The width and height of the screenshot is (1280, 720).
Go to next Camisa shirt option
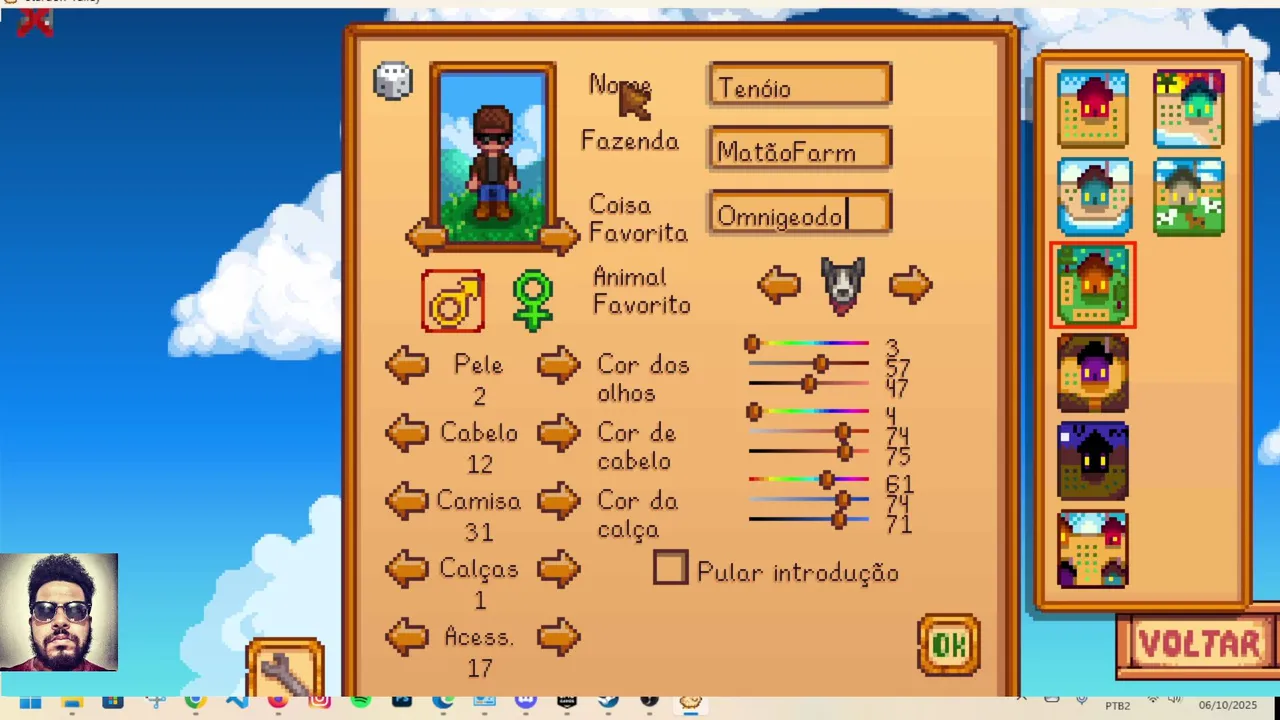(x=558, y=501)
